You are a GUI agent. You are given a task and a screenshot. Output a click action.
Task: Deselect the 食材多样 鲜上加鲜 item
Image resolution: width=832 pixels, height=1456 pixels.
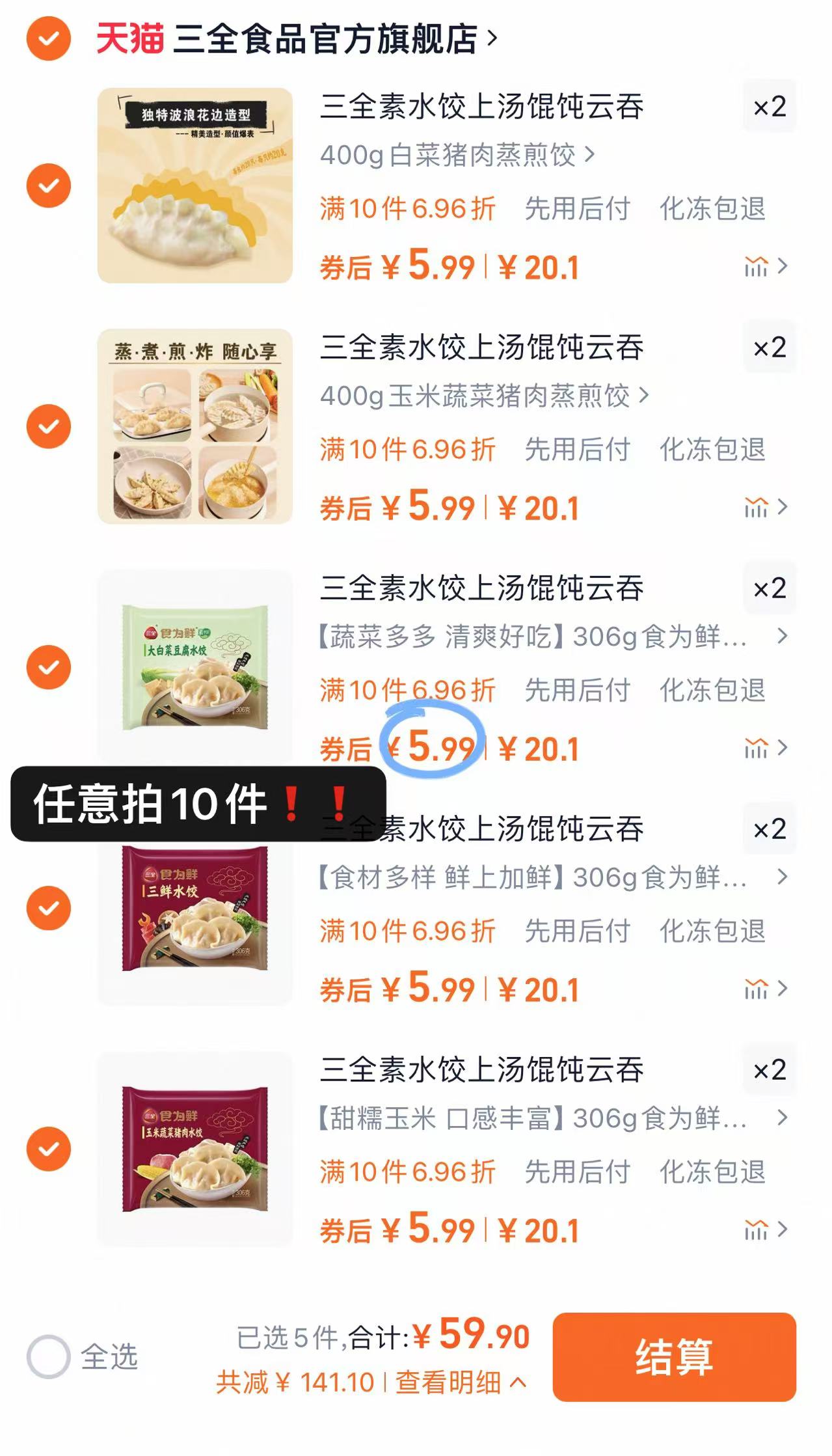coord(49,909)
